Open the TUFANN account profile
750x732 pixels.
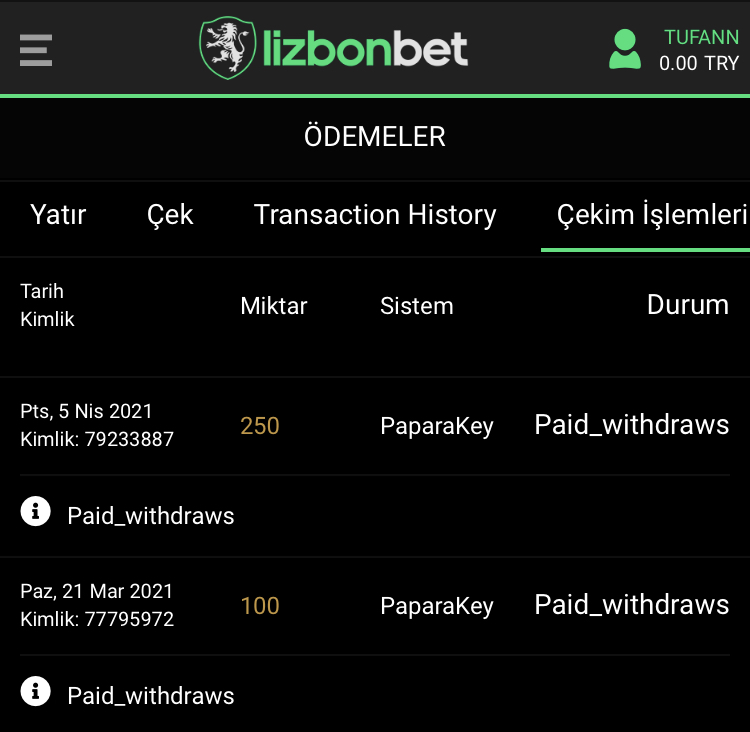pyautogui.click(x=674, y=49)
